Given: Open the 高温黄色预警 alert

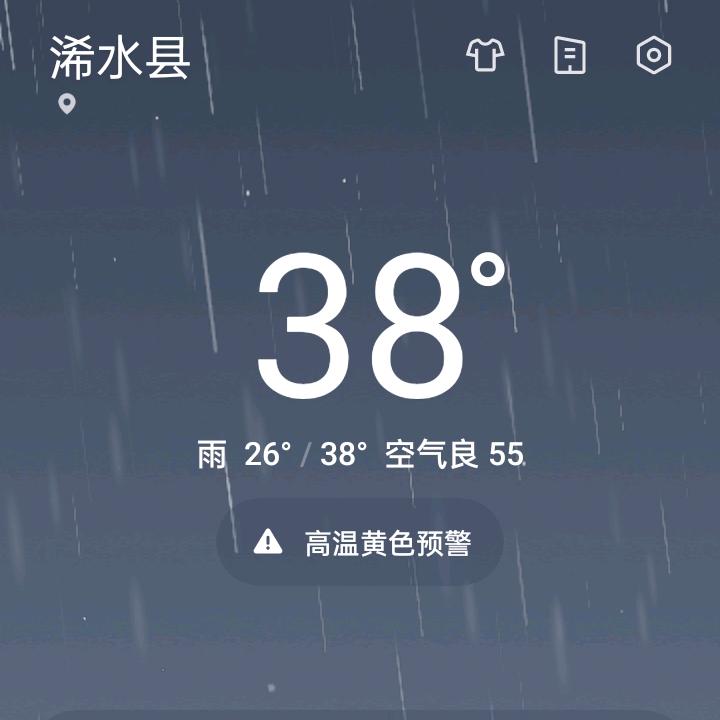Looking at the screenshot, I should point(360,543).
